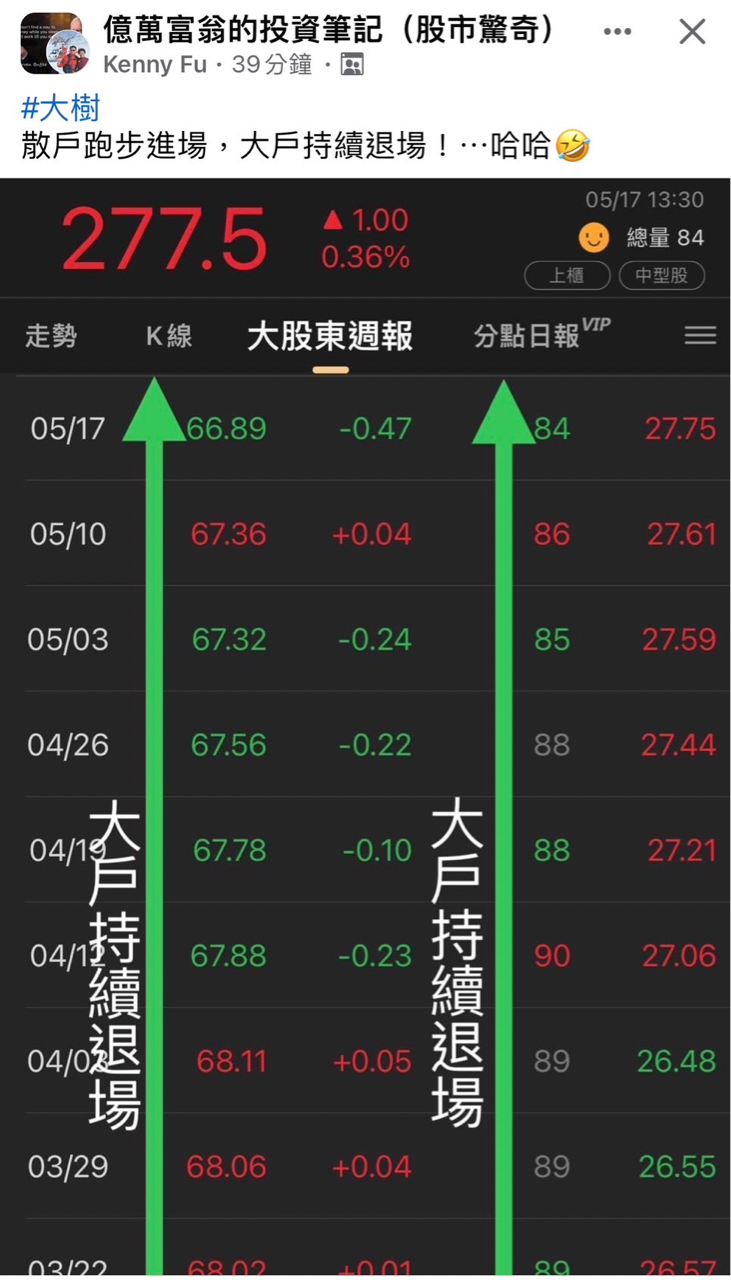Dismiss this post with the X
731x1280 pixels.
[x=692, y=32]
